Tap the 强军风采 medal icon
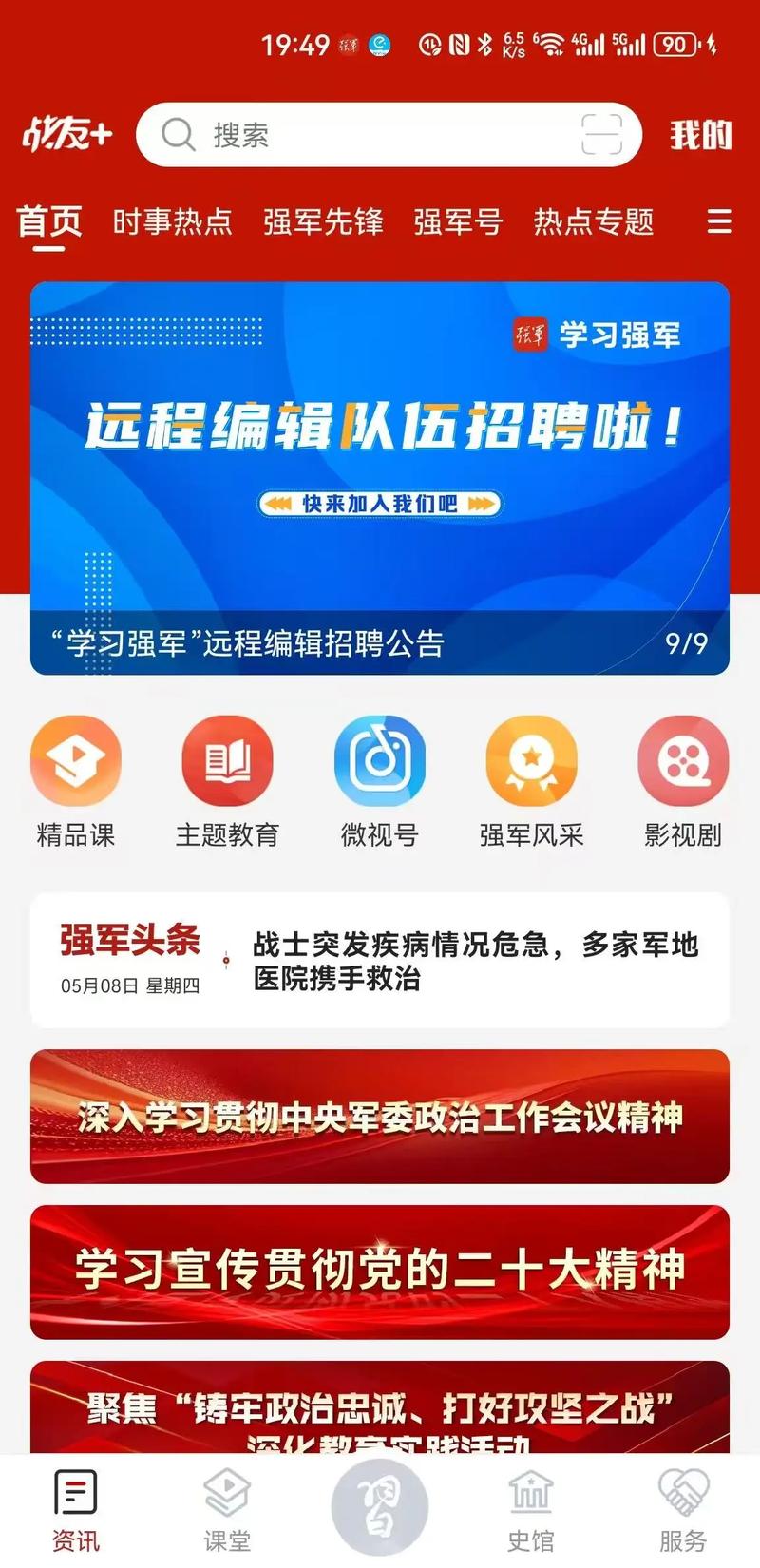Viewport: 760px width, 1568px height. tap(532, 760)
